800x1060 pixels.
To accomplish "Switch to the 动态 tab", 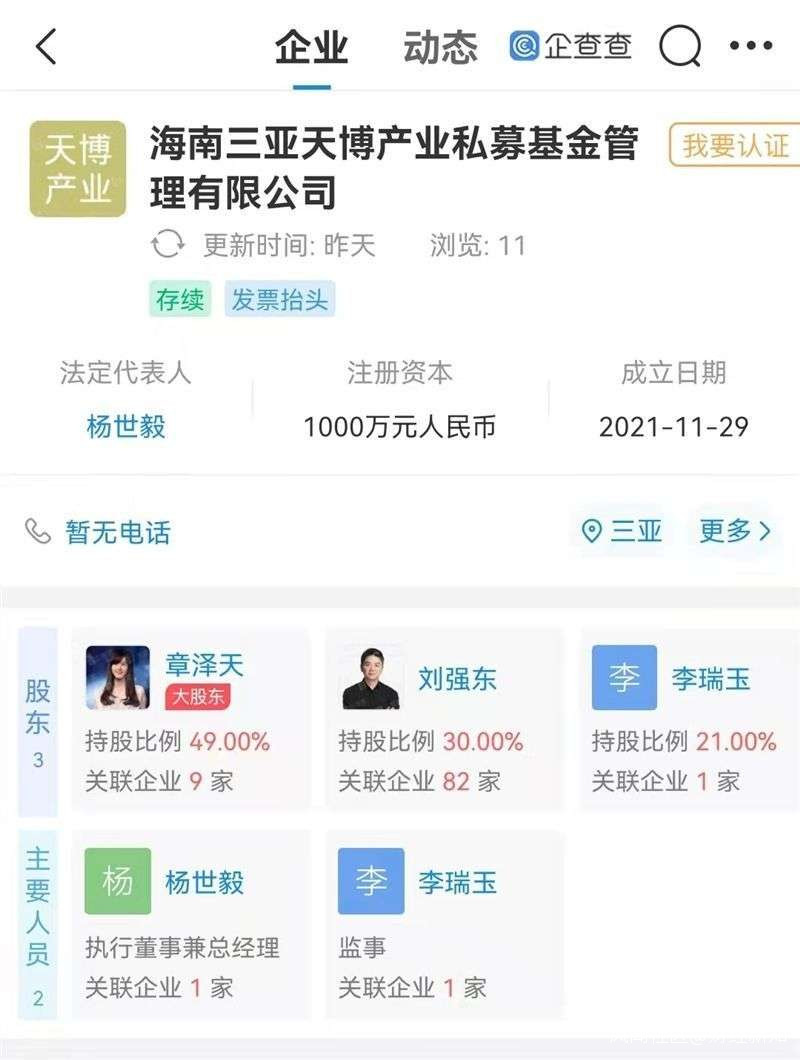I will [440, 47].
